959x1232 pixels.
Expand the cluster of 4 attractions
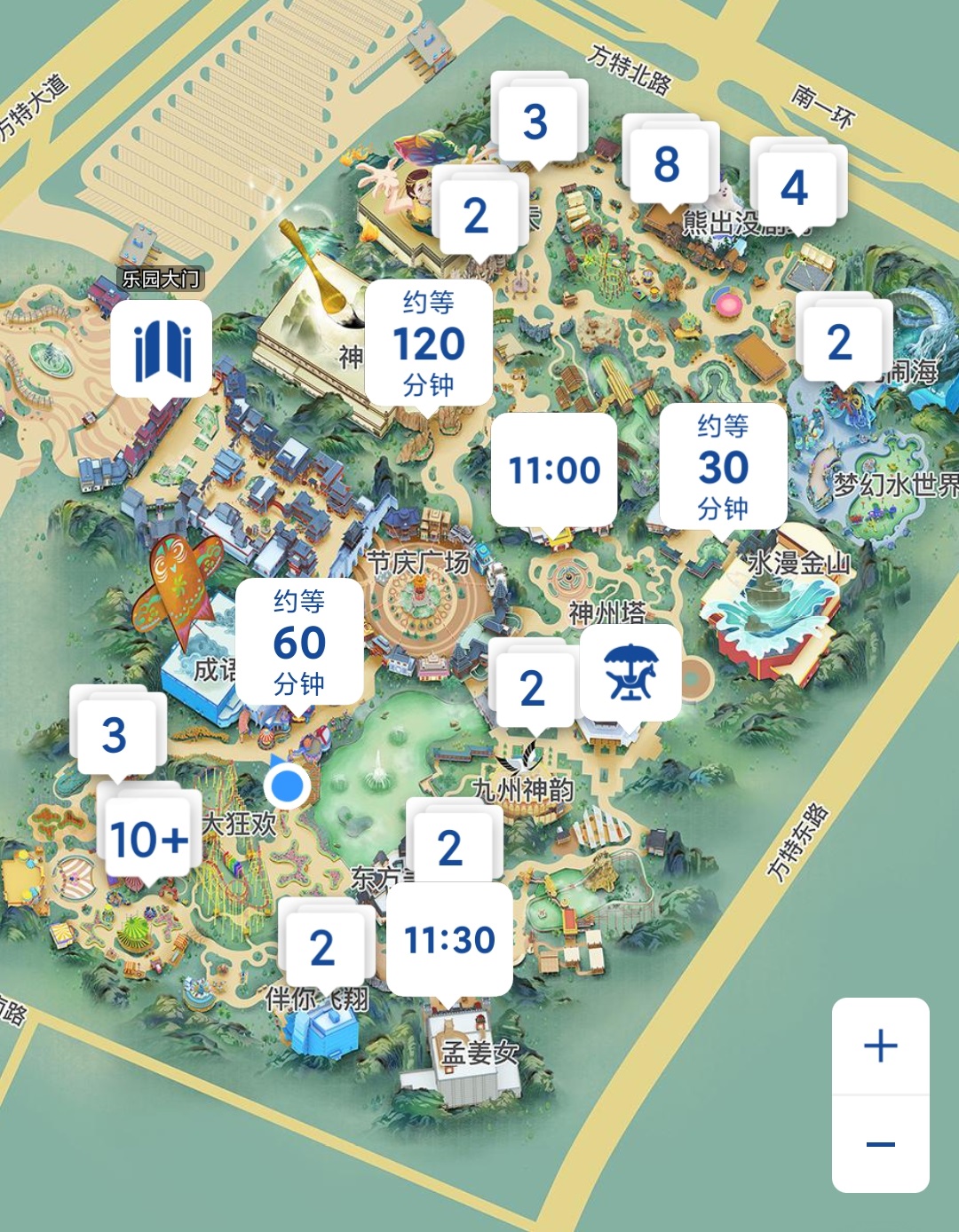click(794, 188)
